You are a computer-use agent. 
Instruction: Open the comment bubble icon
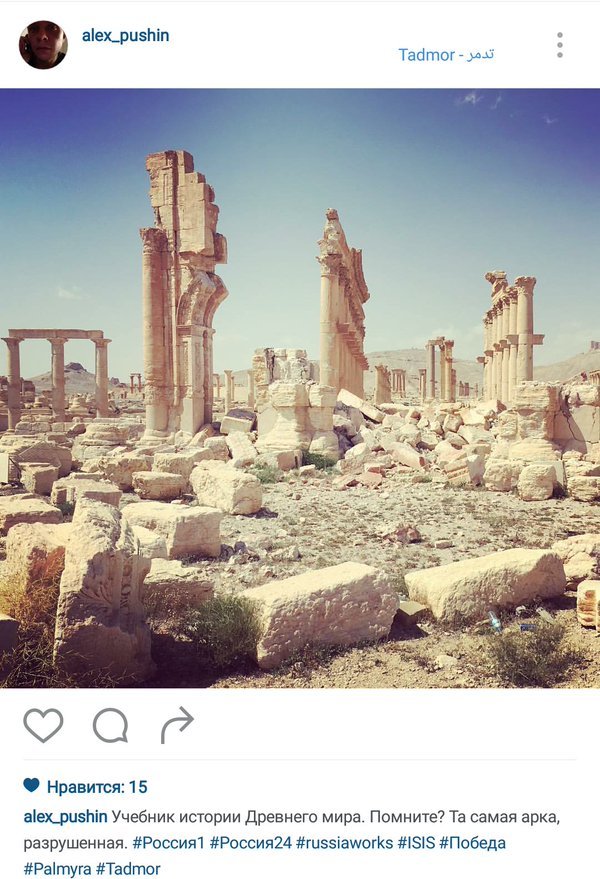pyautogui.click(x=110, y=725)
